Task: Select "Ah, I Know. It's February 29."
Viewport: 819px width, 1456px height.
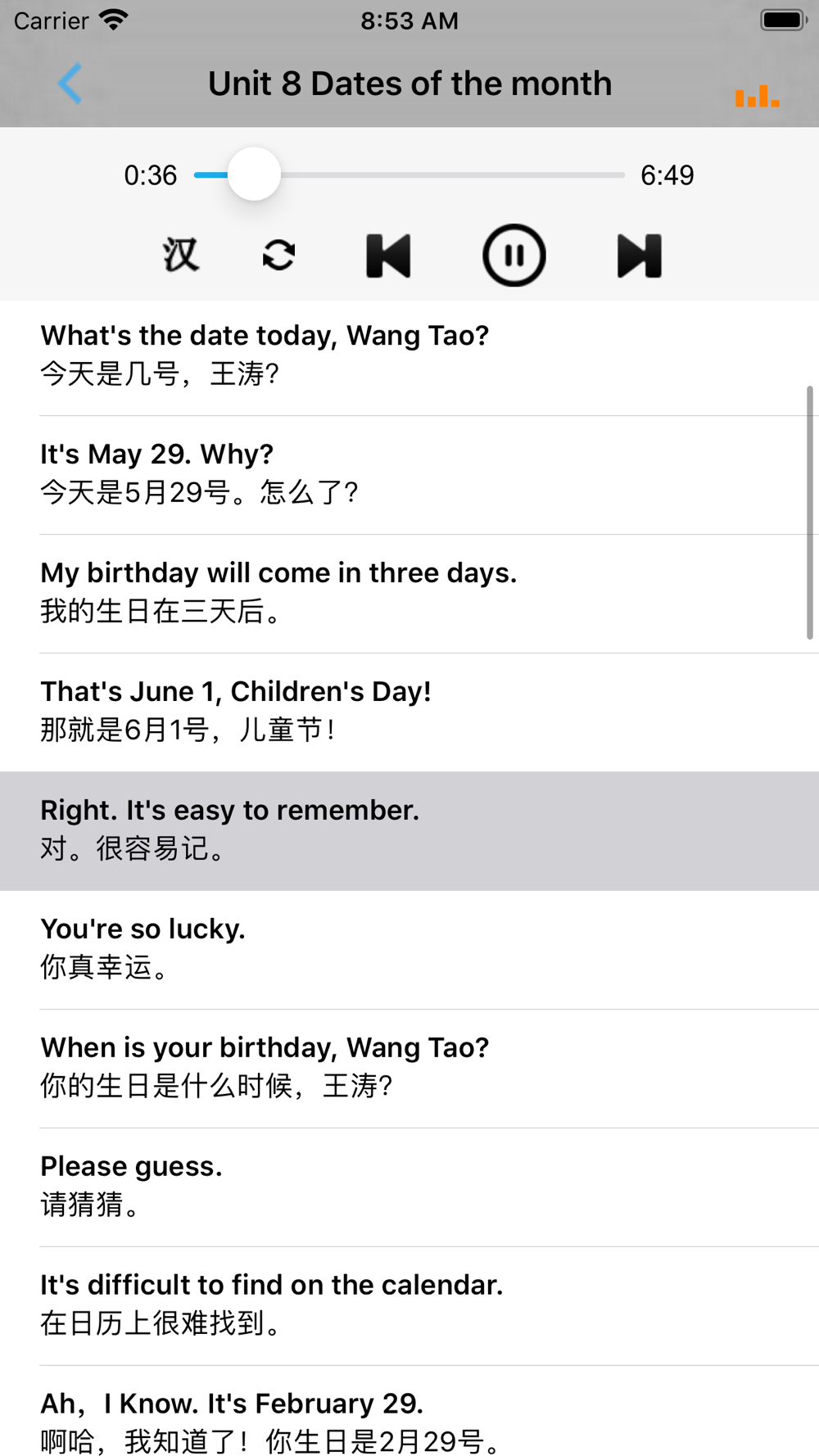Action: coord(409,1411)
